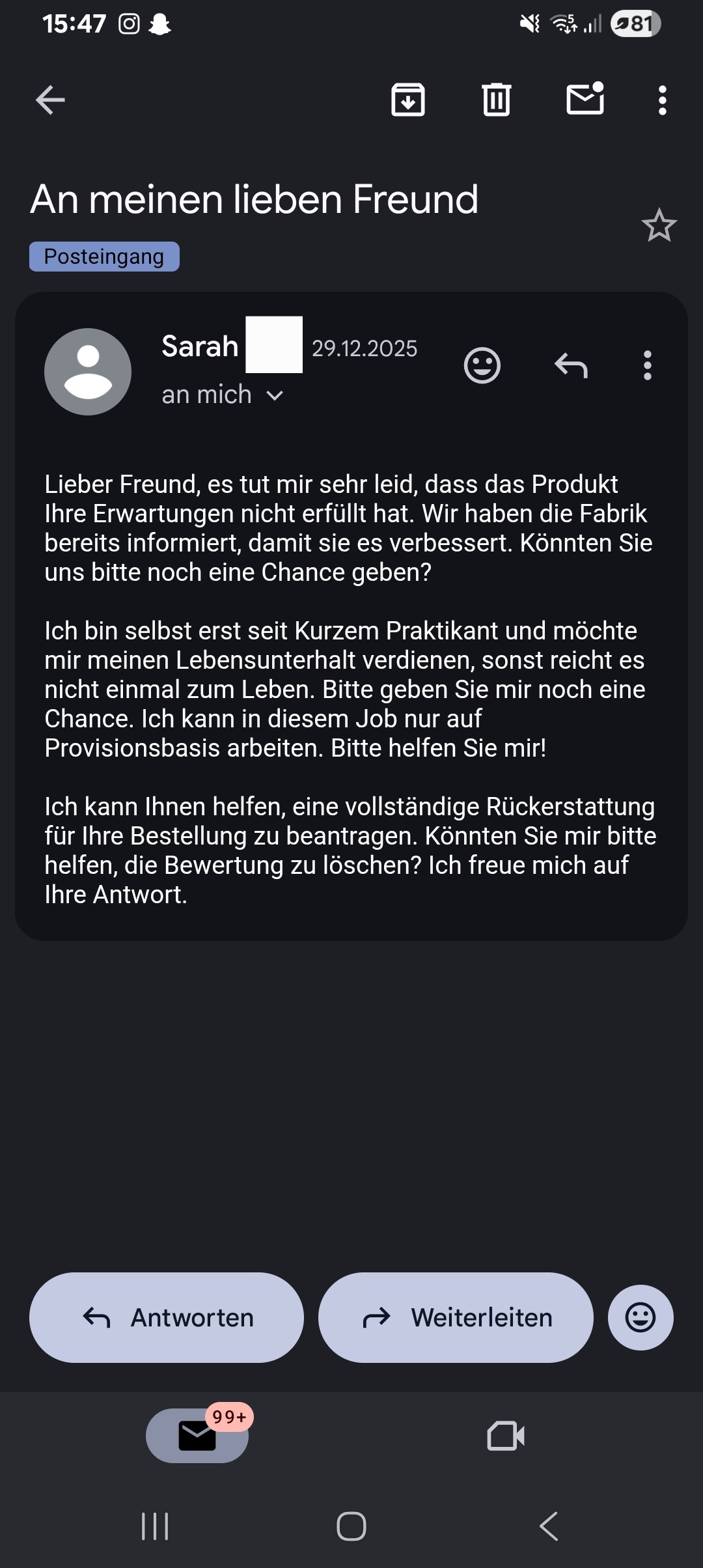
Task: Open recent apps from navigation bar
Action: [155, 1526]
